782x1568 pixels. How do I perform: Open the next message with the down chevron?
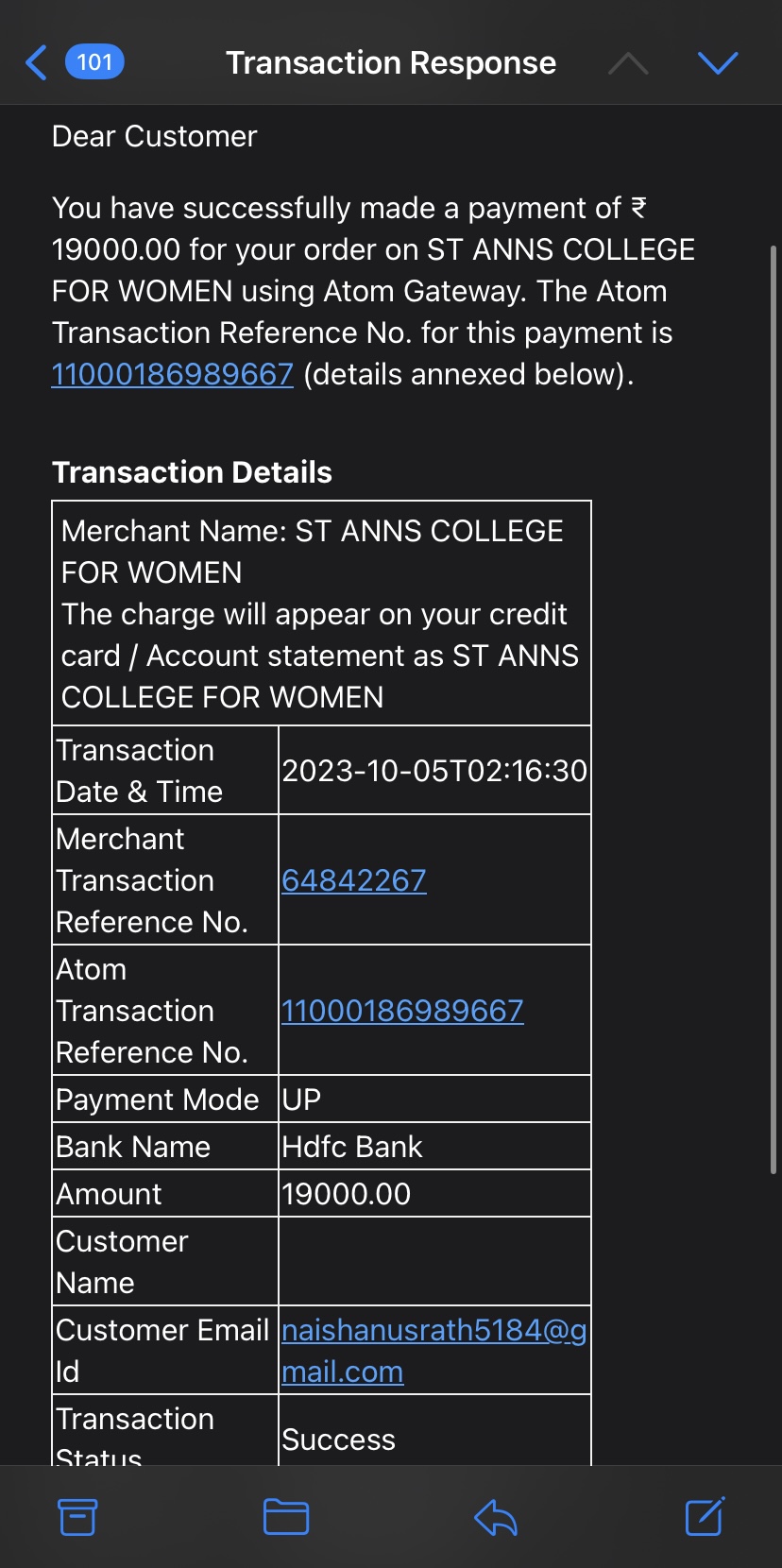pyautogui.click(x=718, y=62)
